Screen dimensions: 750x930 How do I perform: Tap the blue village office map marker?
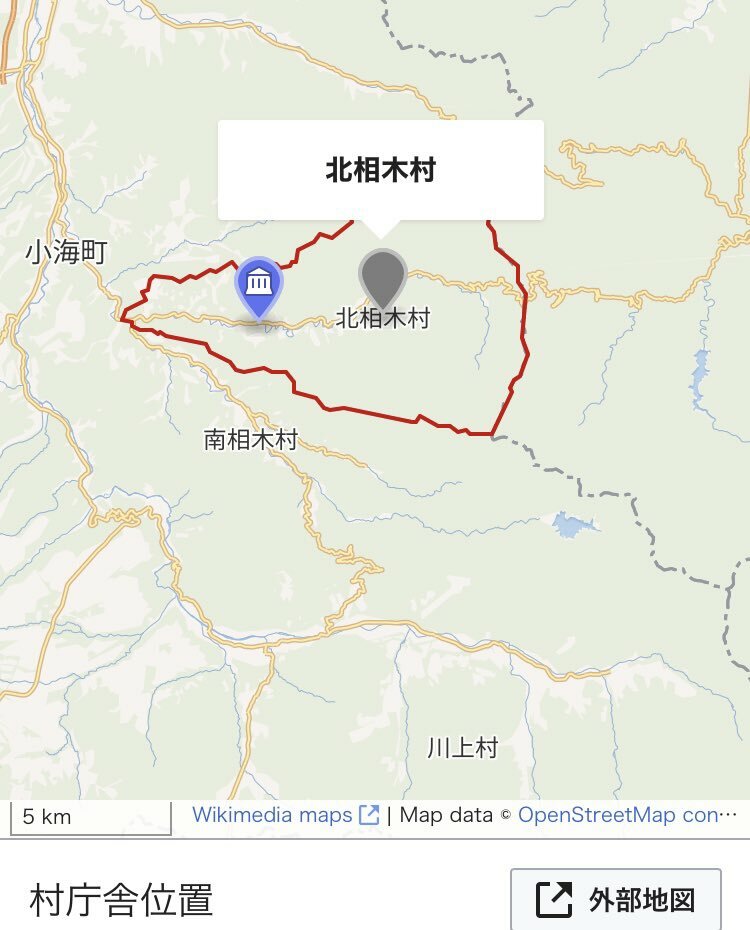[x=259, y=283]
